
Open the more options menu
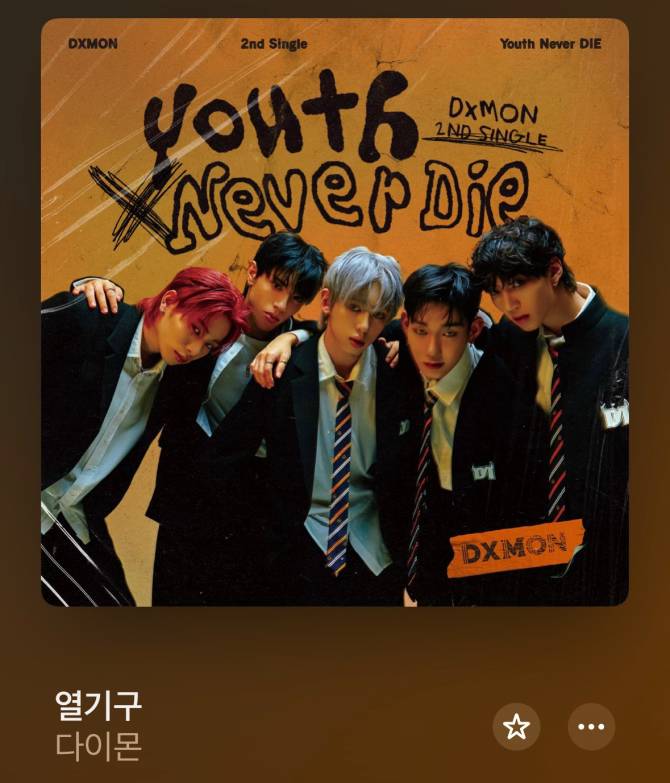(591, 727)
